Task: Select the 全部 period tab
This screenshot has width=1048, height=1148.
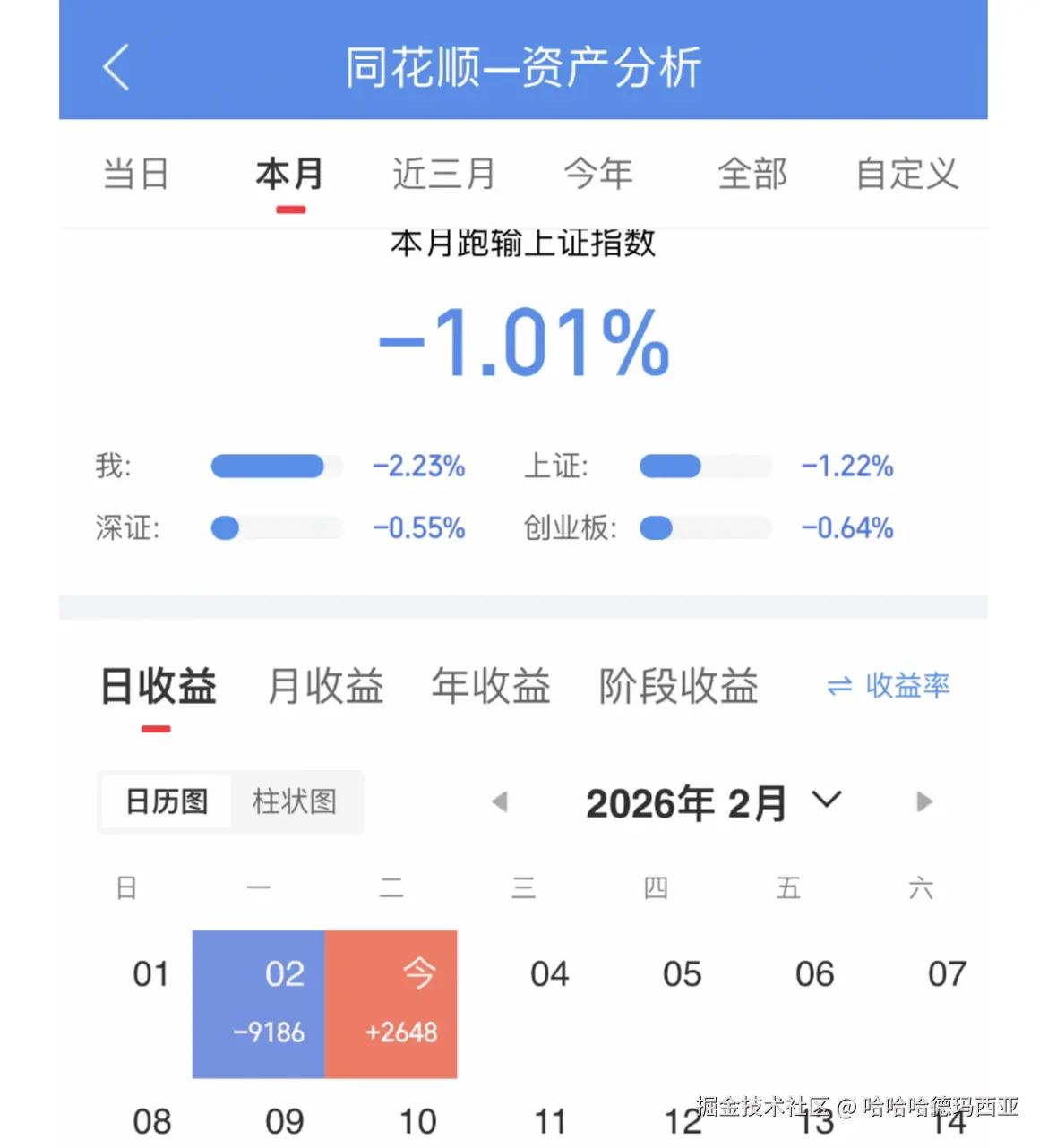Action: [x=753, y=174]
